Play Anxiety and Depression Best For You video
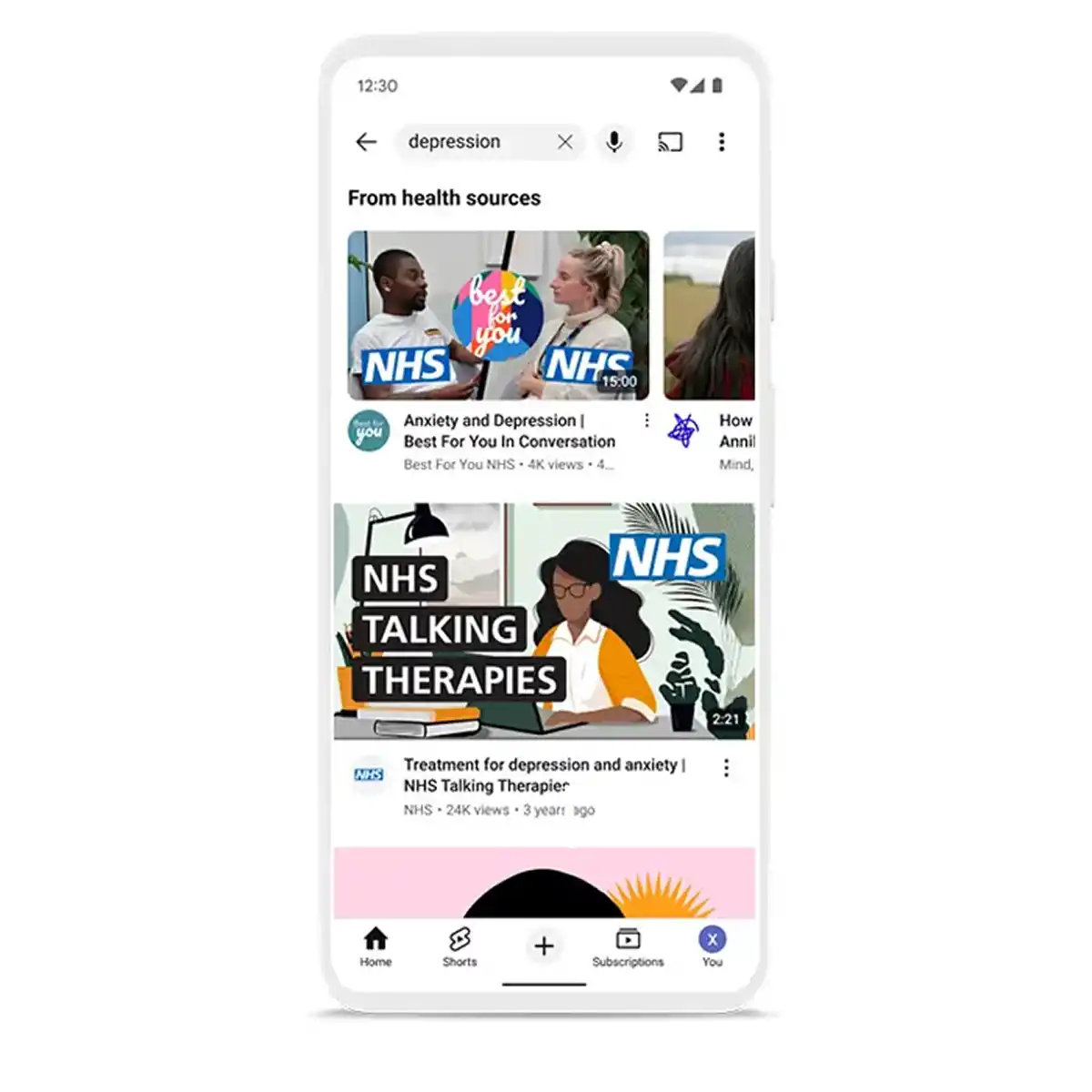 [x=499, y=315]
